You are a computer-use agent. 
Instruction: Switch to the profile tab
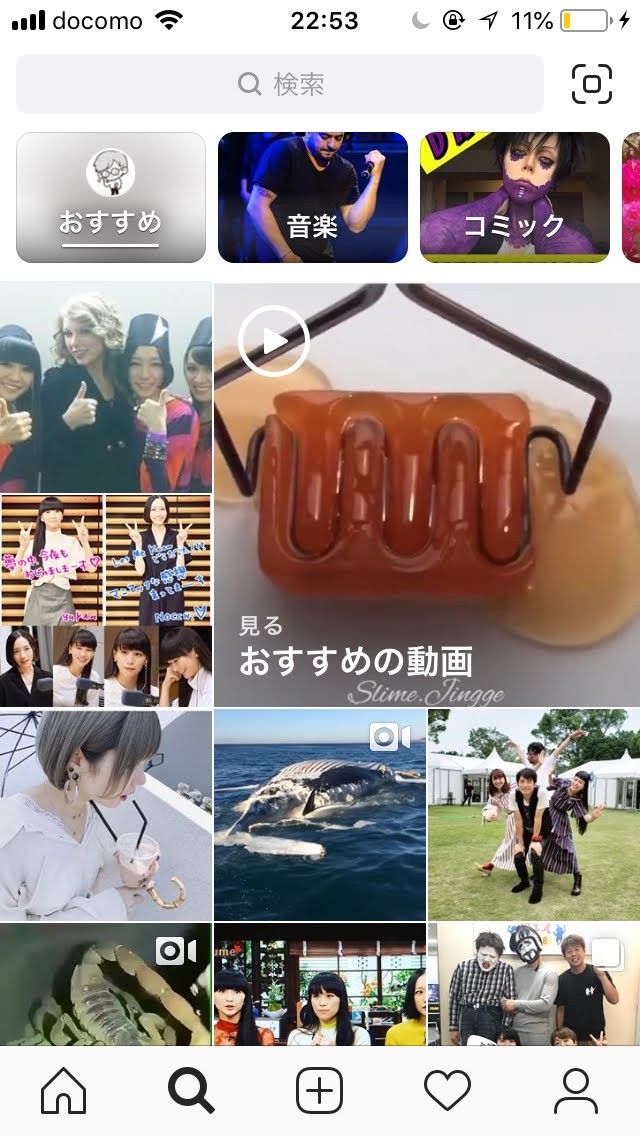[x=575, y=1090]
